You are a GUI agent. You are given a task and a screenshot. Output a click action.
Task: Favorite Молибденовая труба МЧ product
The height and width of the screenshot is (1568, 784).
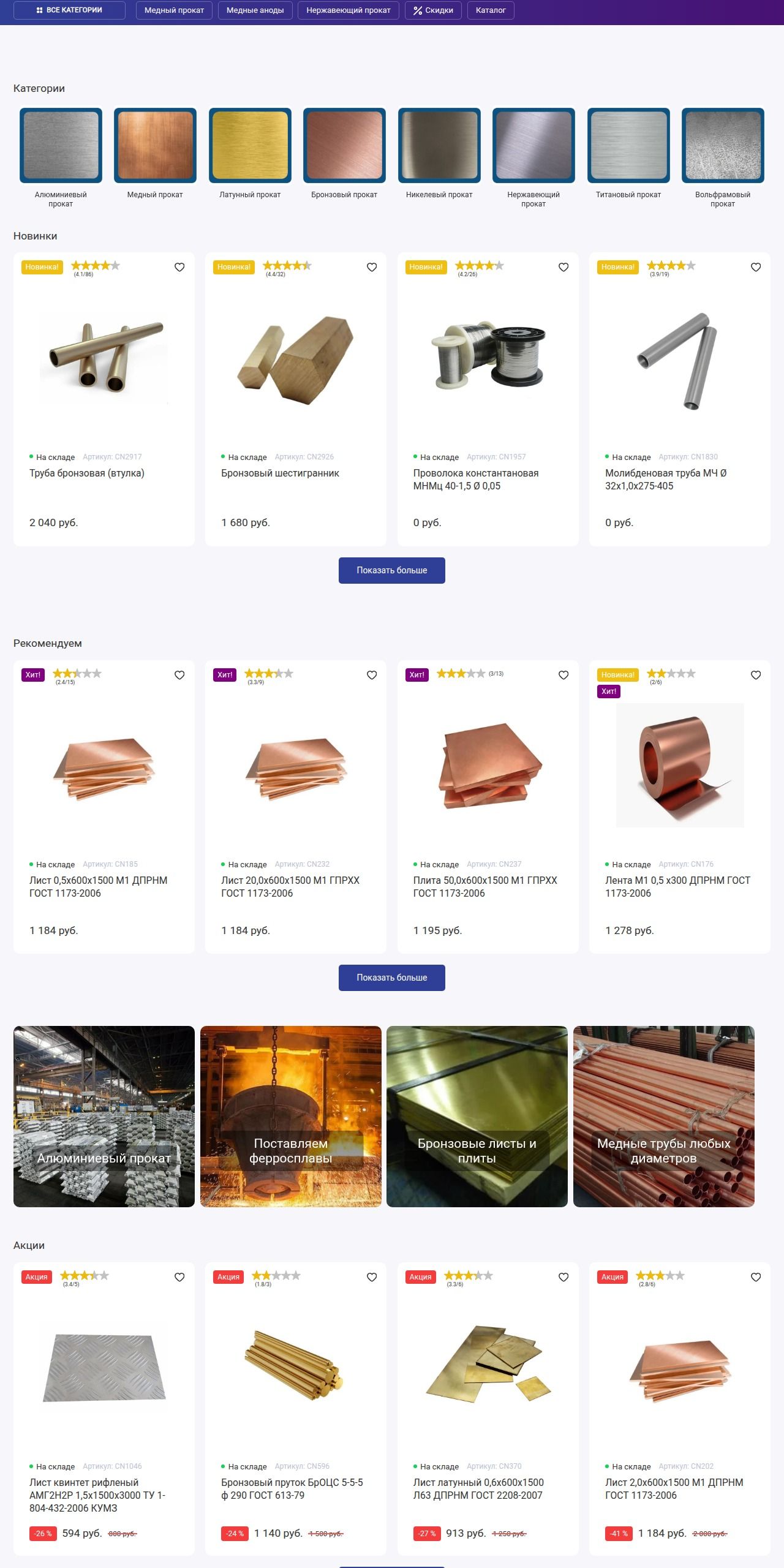tap(756, 267)
